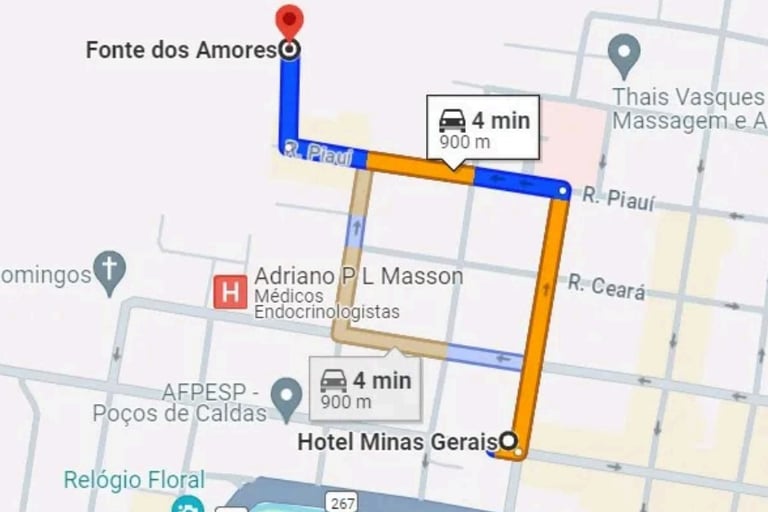Tap the Hotel Minas Gerais starting point

tap(509, 440)
